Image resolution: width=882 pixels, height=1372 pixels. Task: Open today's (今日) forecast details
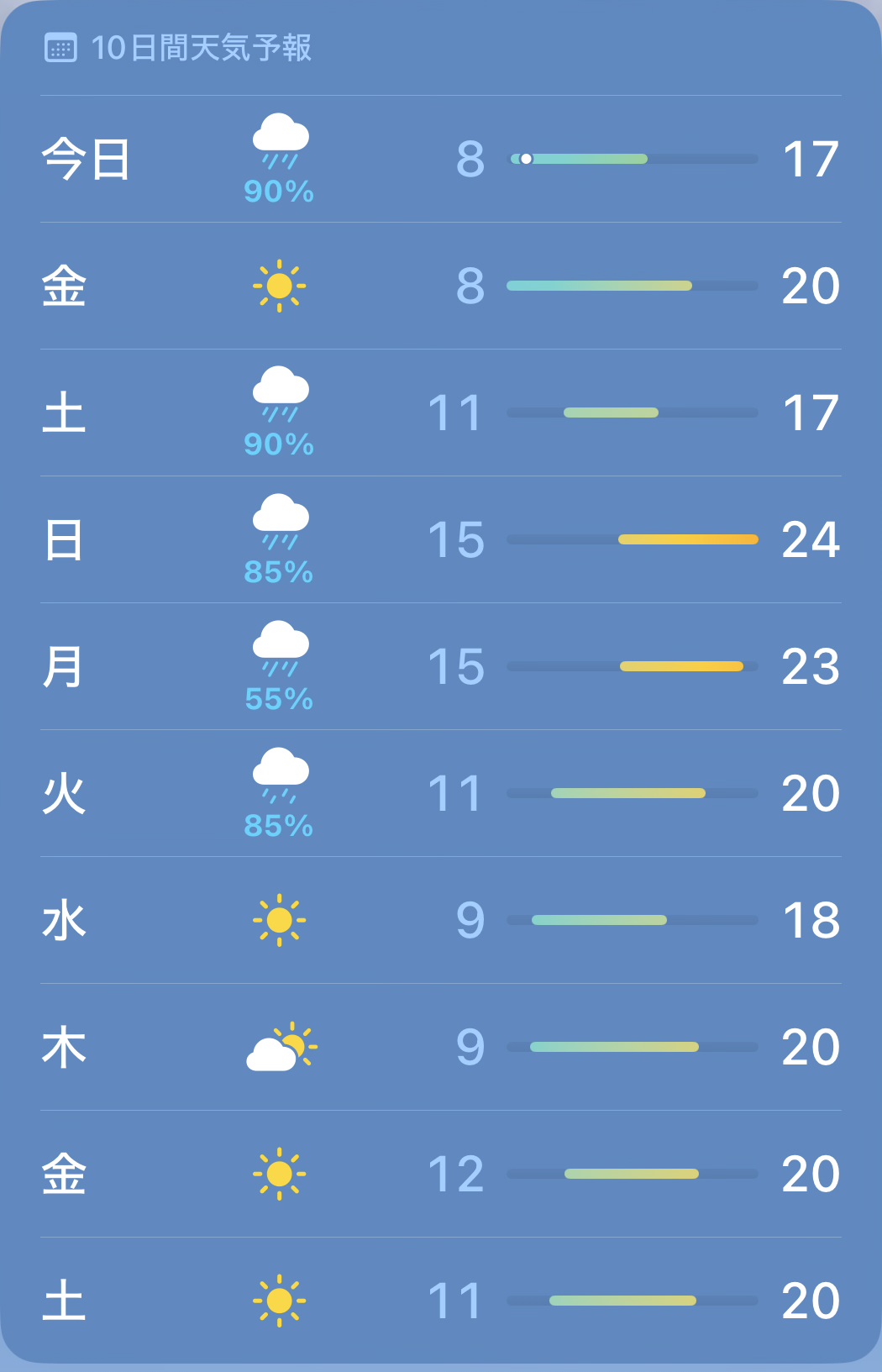(x=440, y=160)
